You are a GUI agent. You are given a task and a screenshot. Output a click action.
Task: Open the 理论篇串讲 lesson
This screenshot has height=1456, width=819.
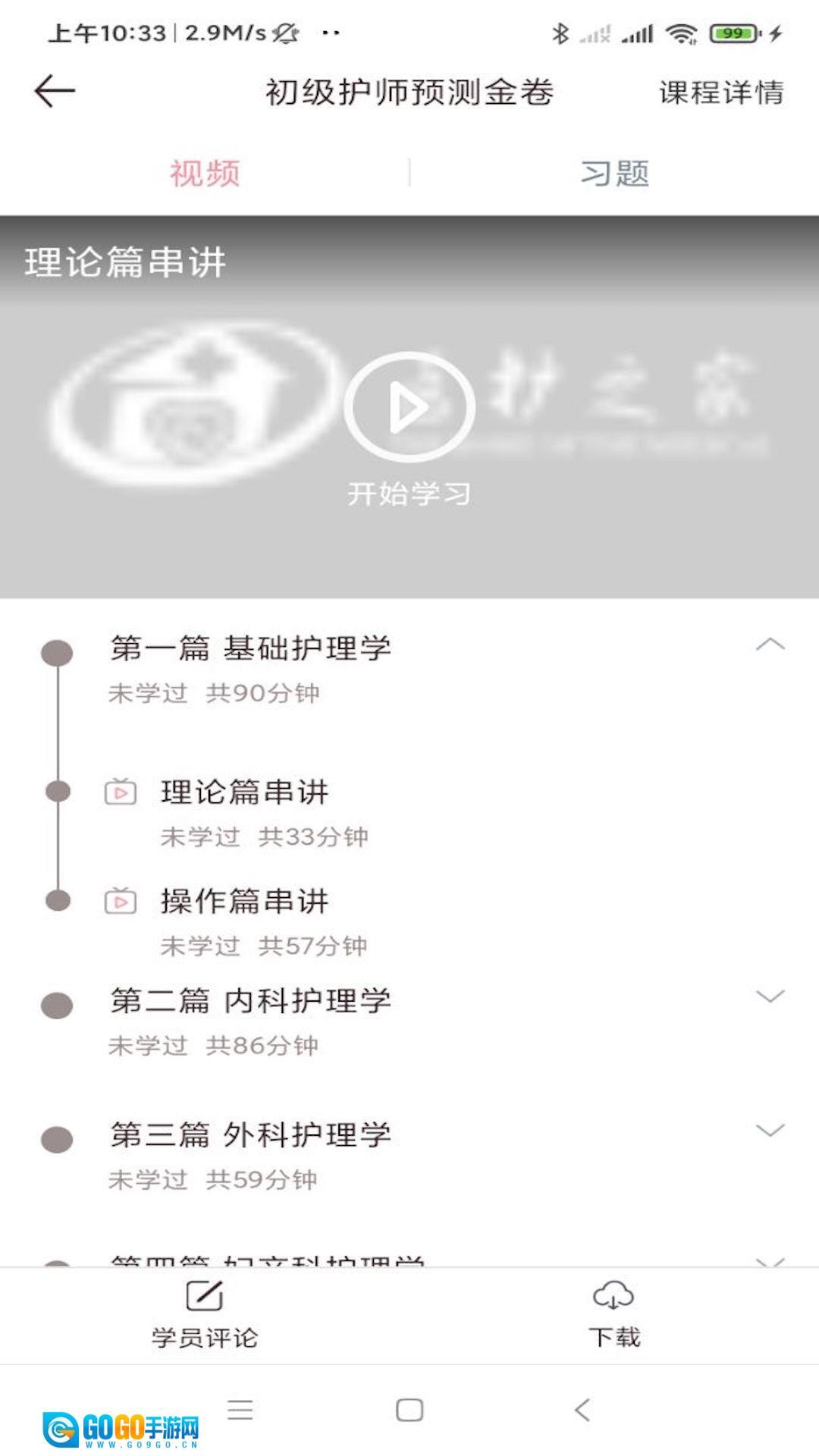[244, 792]
